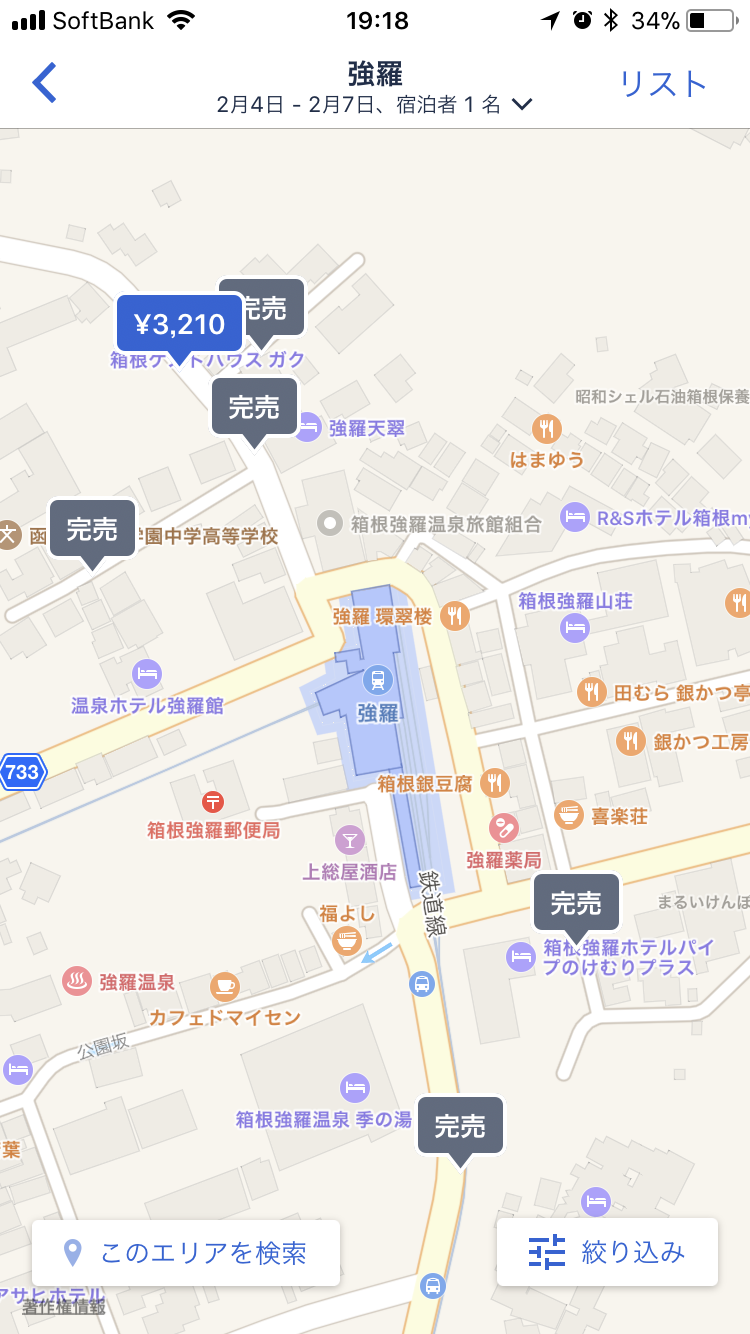Switch to the リスト view
The width and height of the screenshot is (750, 1334).
[663, 84]
